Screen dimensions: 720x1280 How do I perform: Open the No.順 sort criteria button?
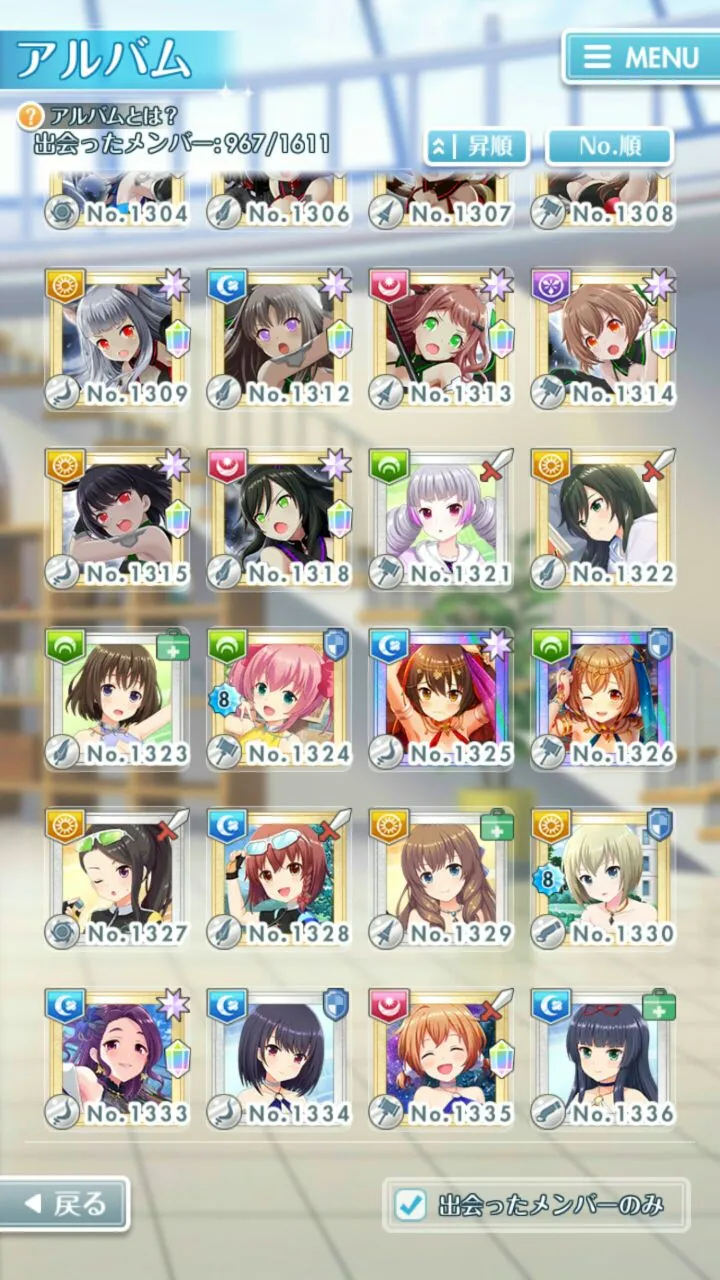click(609, 147)
